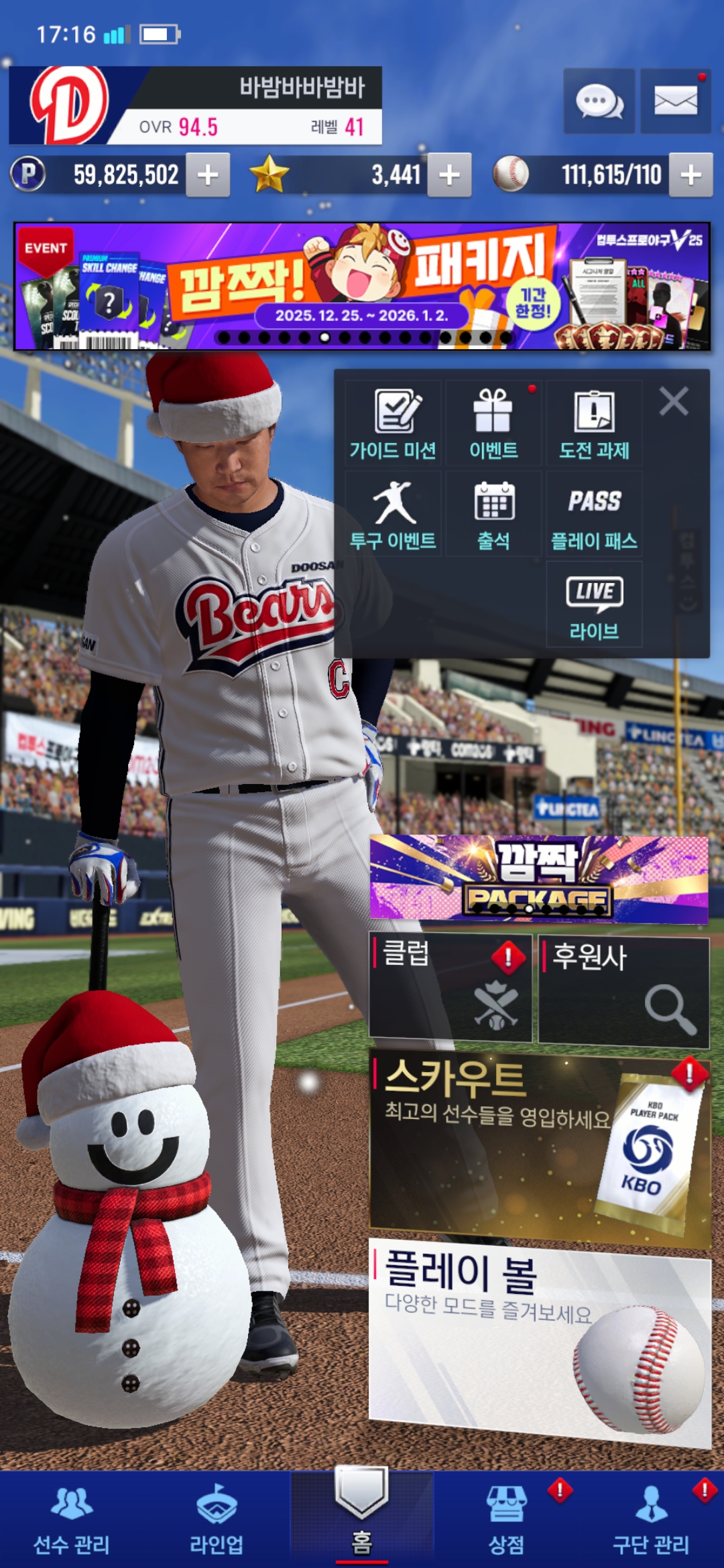Open 가이드 미션
This screenshot has height=1568, width=724.
pos(393,423)
